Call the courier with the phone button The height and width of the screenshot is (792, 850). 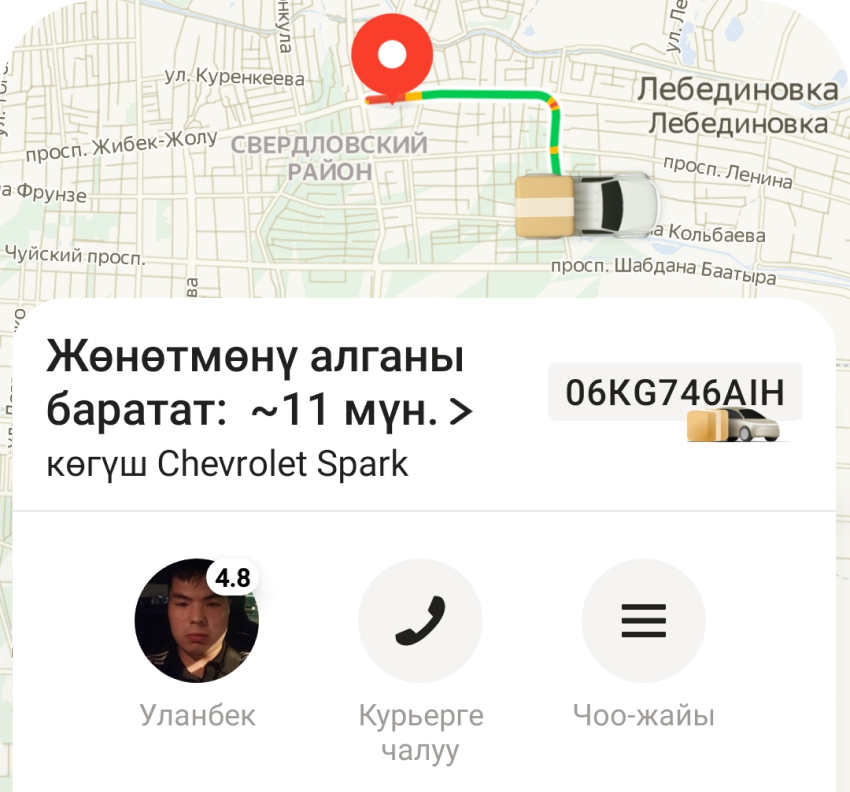[420, 621]
